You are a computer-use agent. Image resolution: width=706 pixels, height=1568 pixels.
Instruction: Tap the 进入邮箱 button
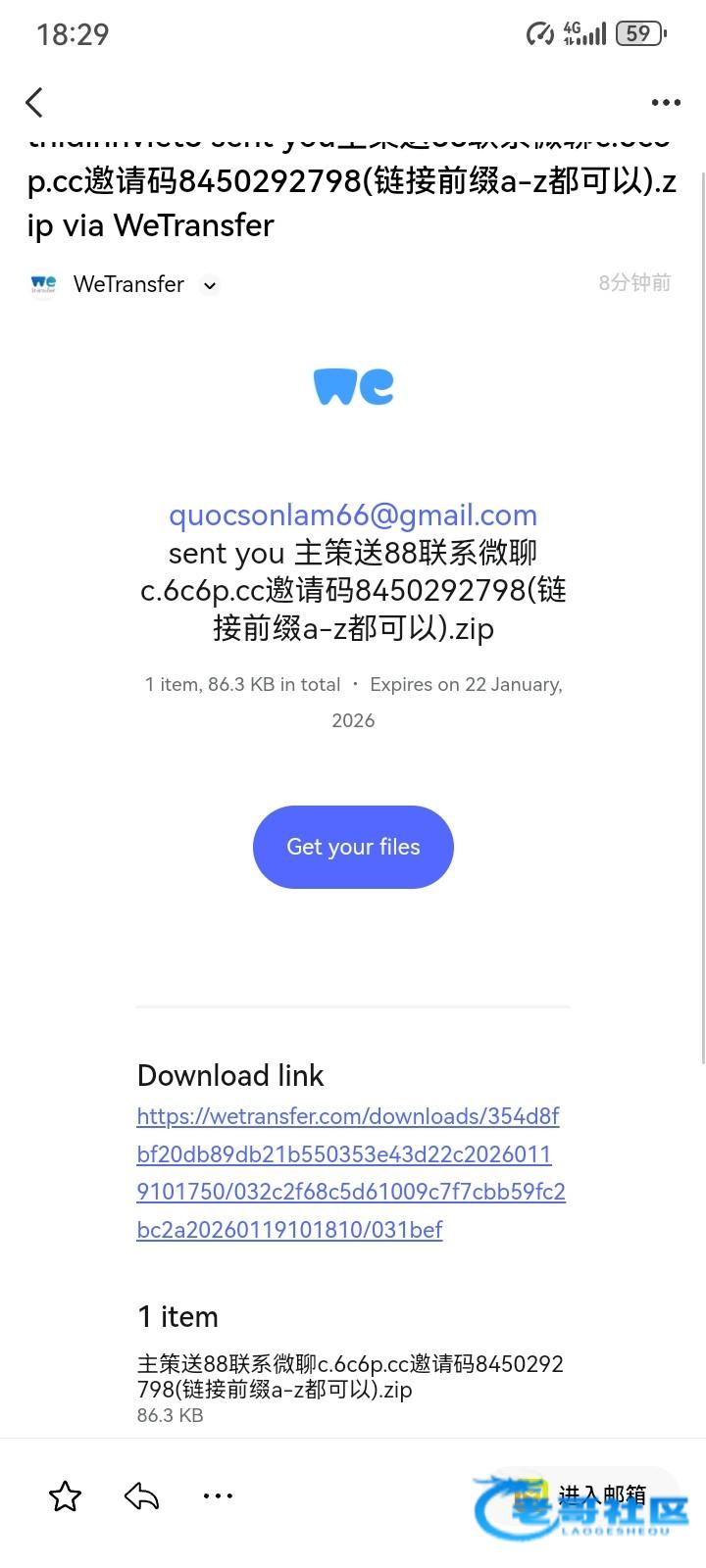coord(601,1495)
